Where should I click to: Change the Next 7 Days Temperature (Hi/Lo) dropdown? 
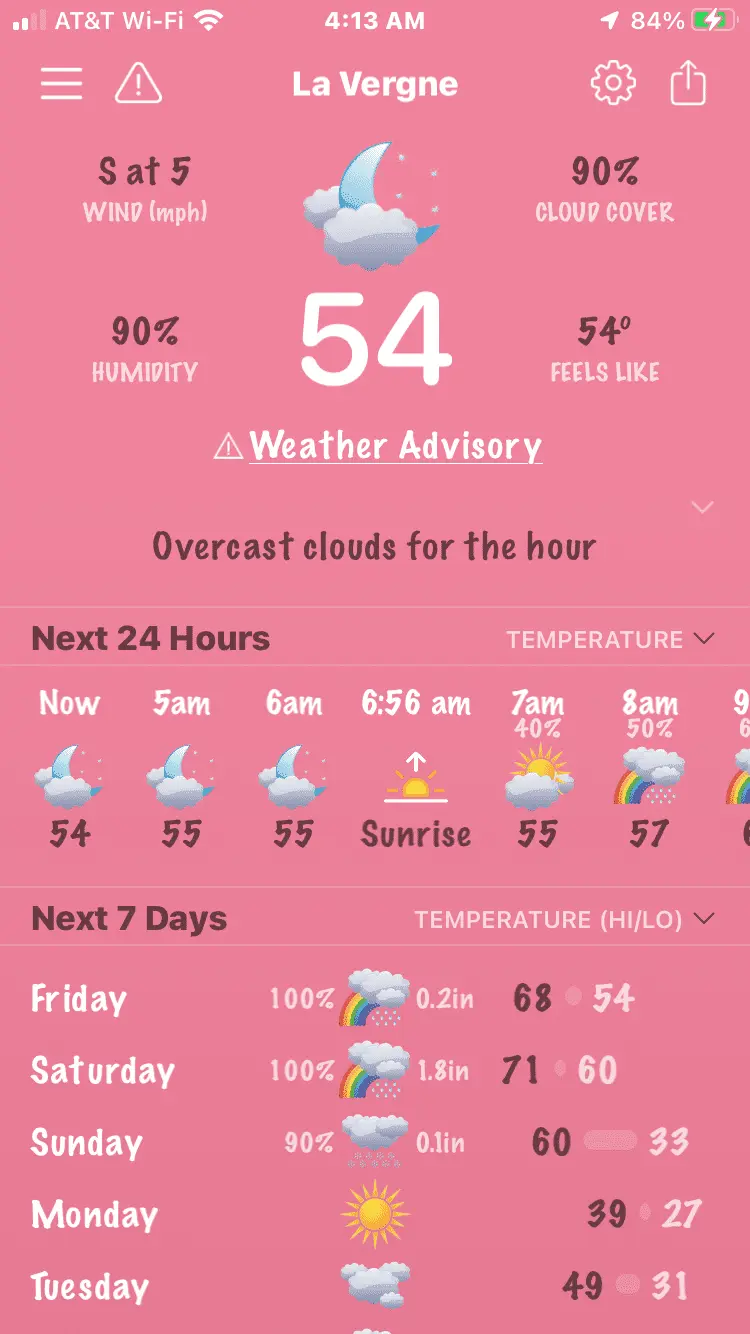(x=565, y=919)
